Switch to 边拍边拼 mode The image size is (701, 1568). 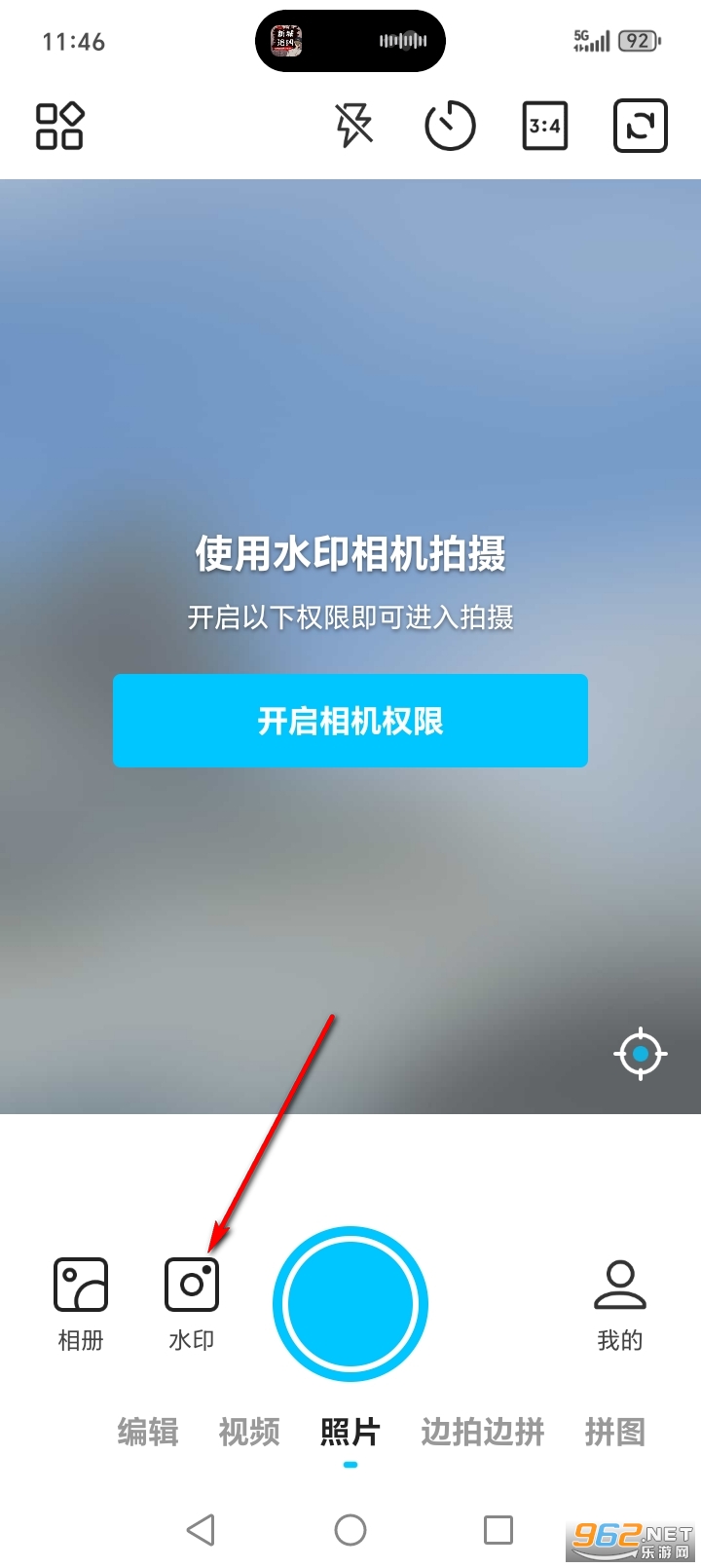[483, 1432]
